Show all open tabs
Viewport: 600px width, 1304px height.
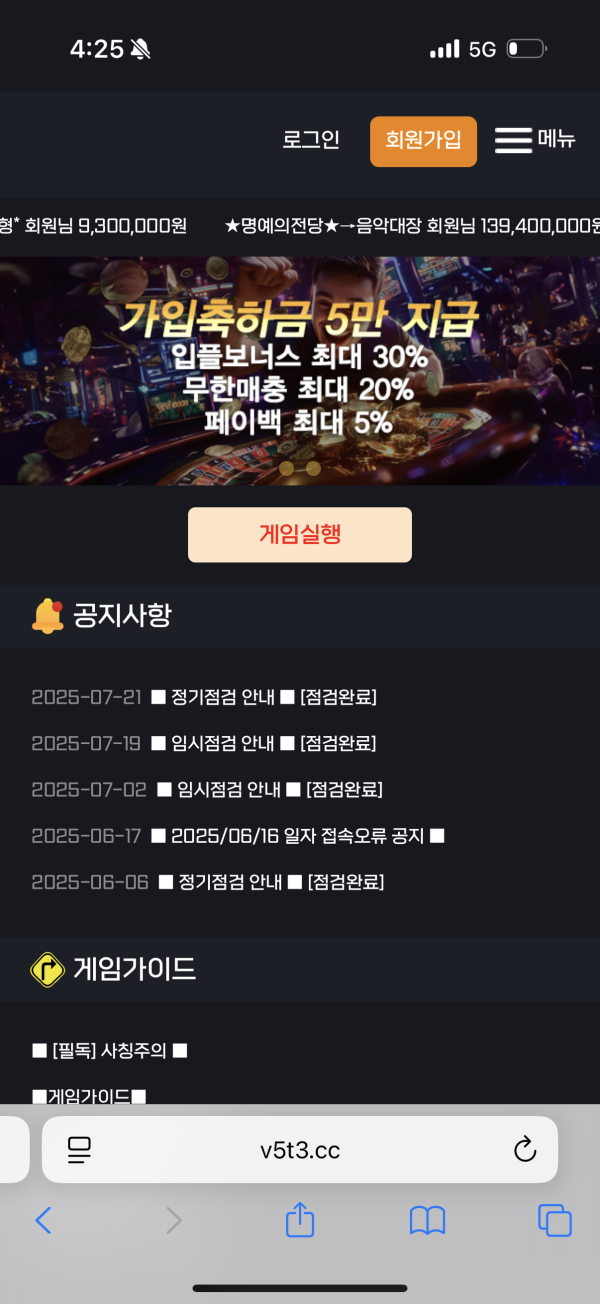coord(554,1220)
